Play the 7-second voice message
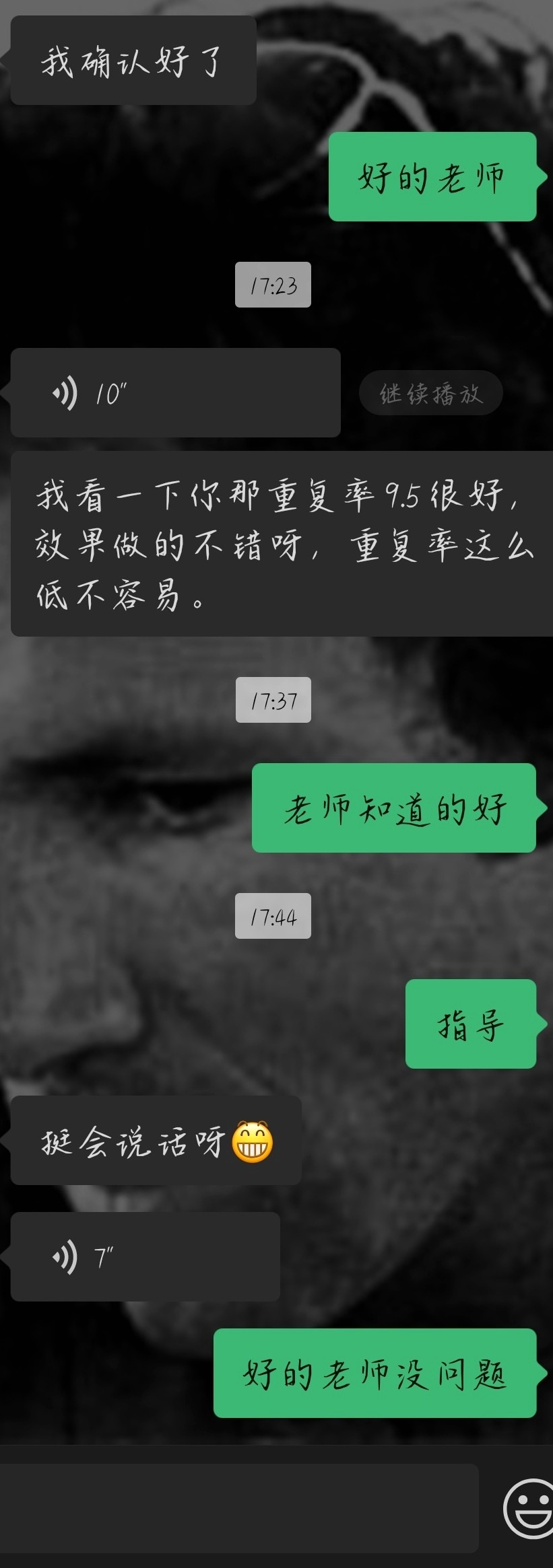553x1568 pixels. pos(145,1257)
